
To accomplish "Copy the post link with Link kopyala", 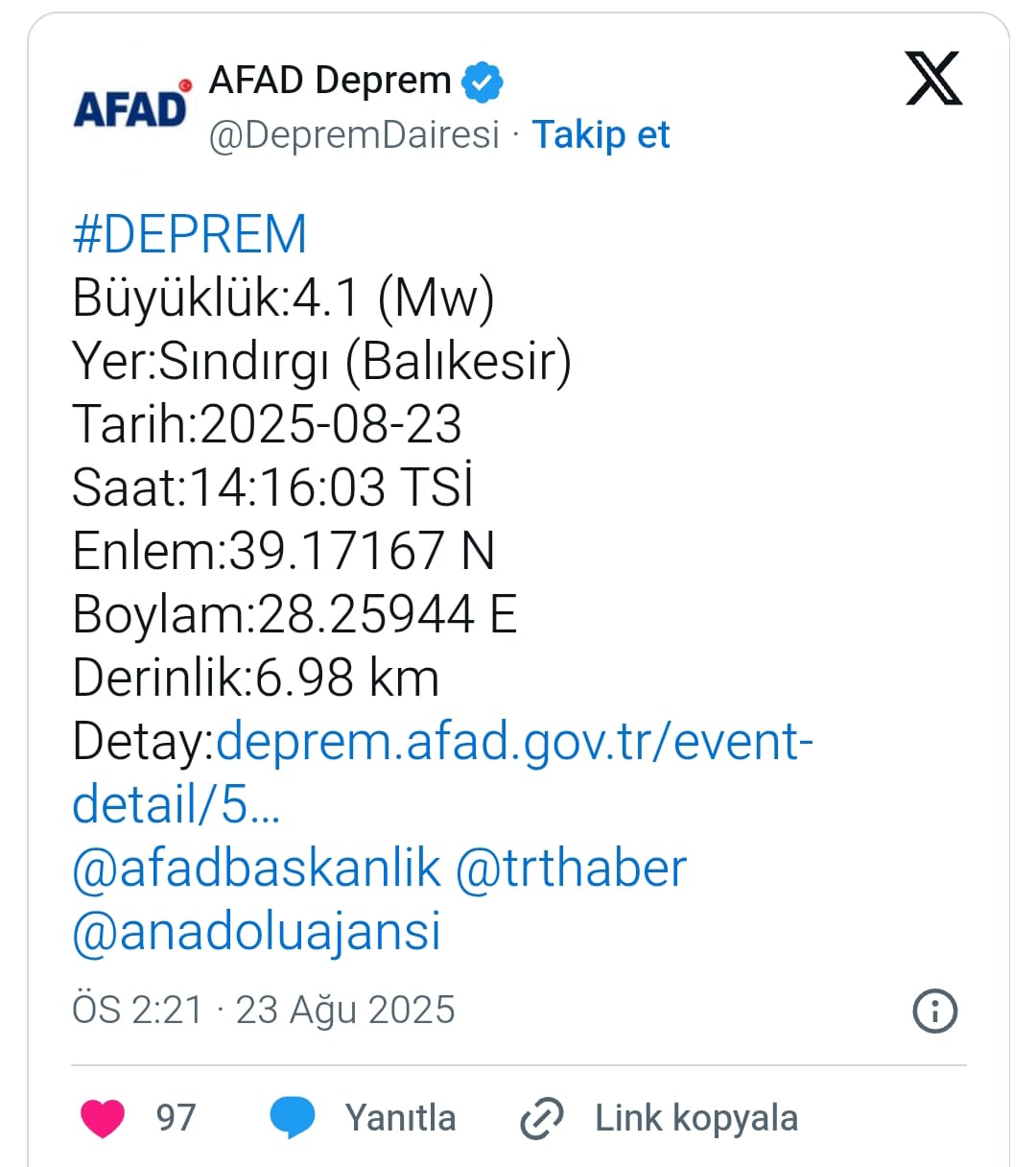I will point(659,1118).
